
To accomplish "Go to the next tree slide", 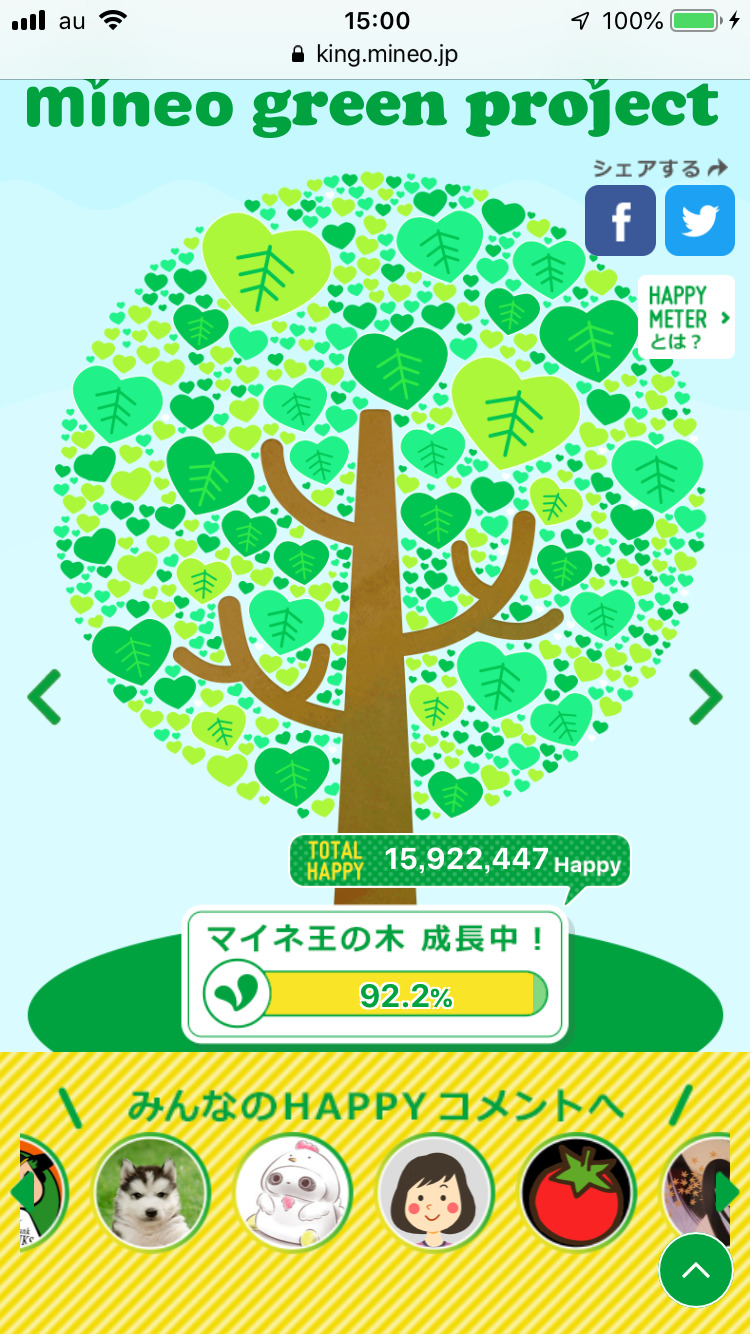I will (706, 697).
